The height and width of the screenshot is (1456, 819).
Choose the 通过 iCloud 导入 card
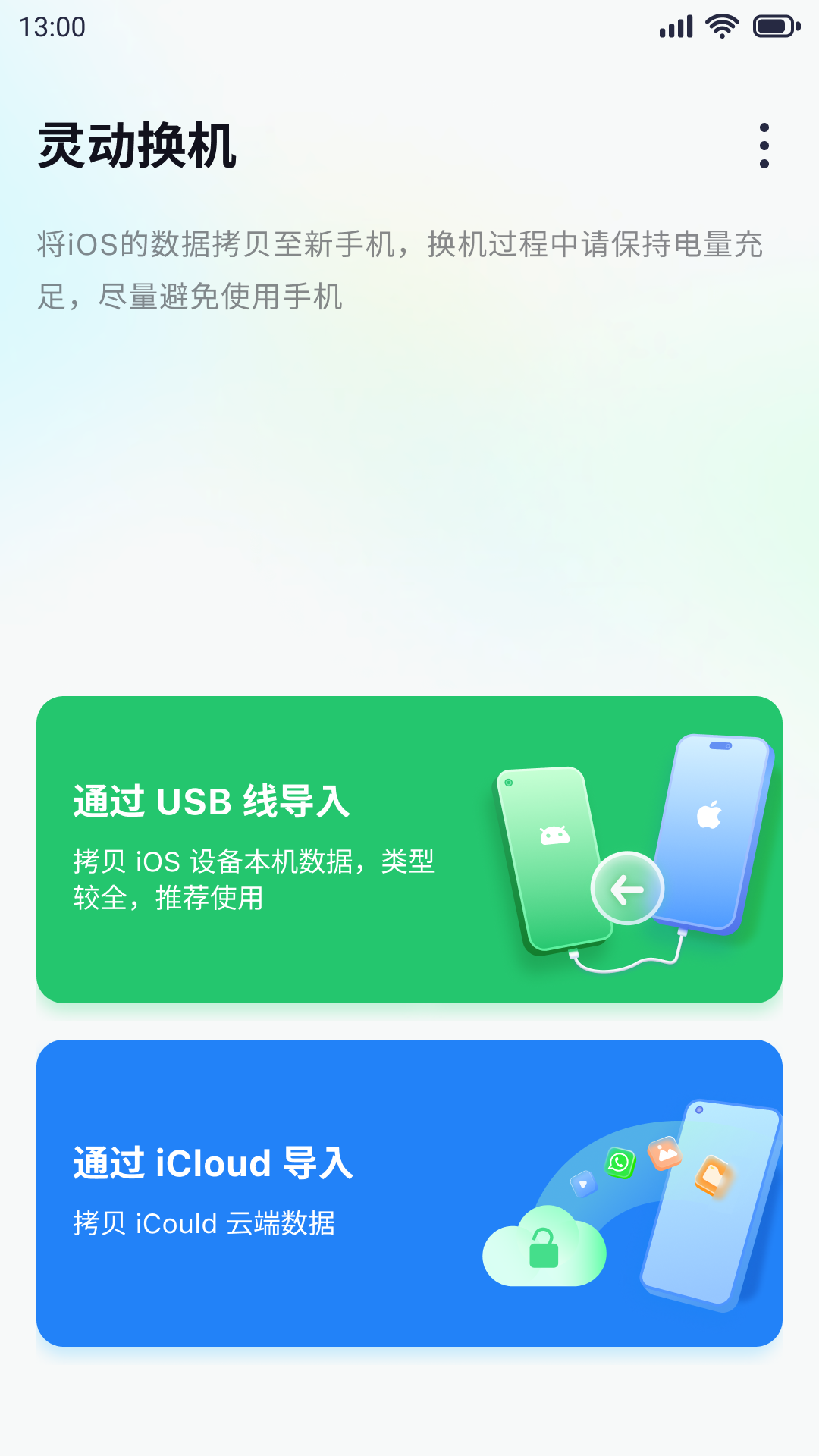409,1193
